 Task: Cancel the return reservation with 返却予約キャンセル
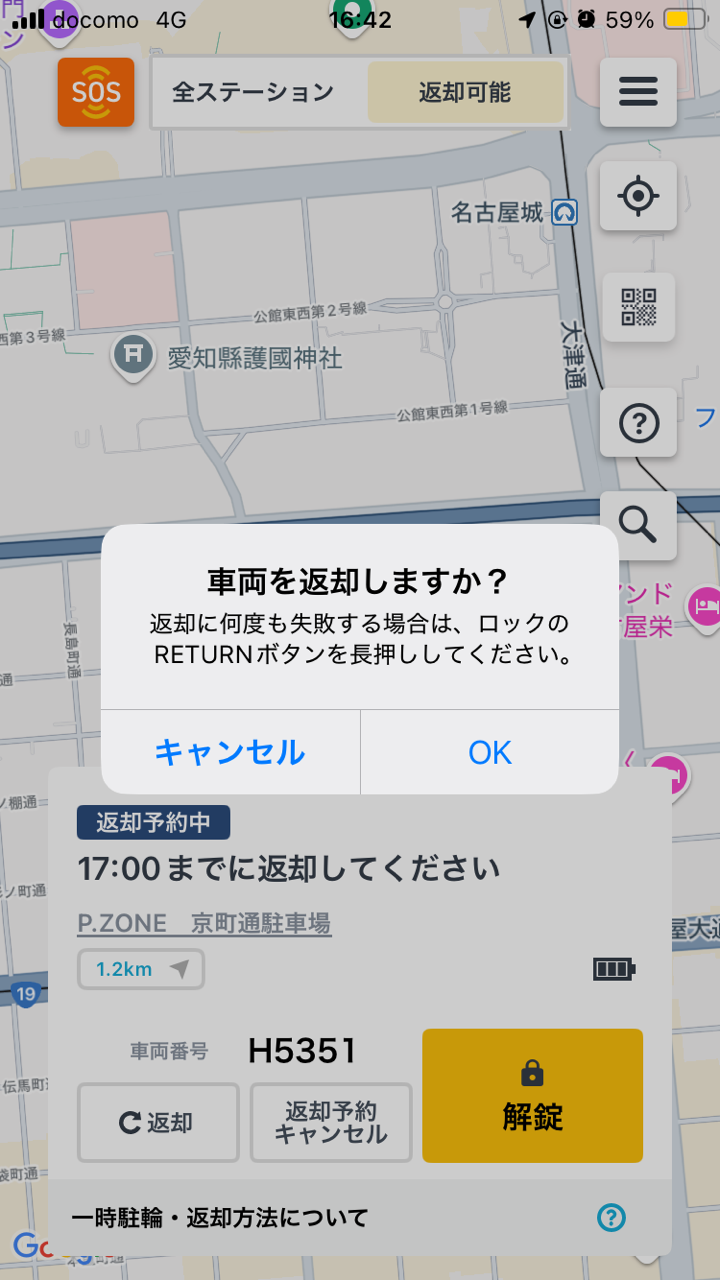[331, 1123]
